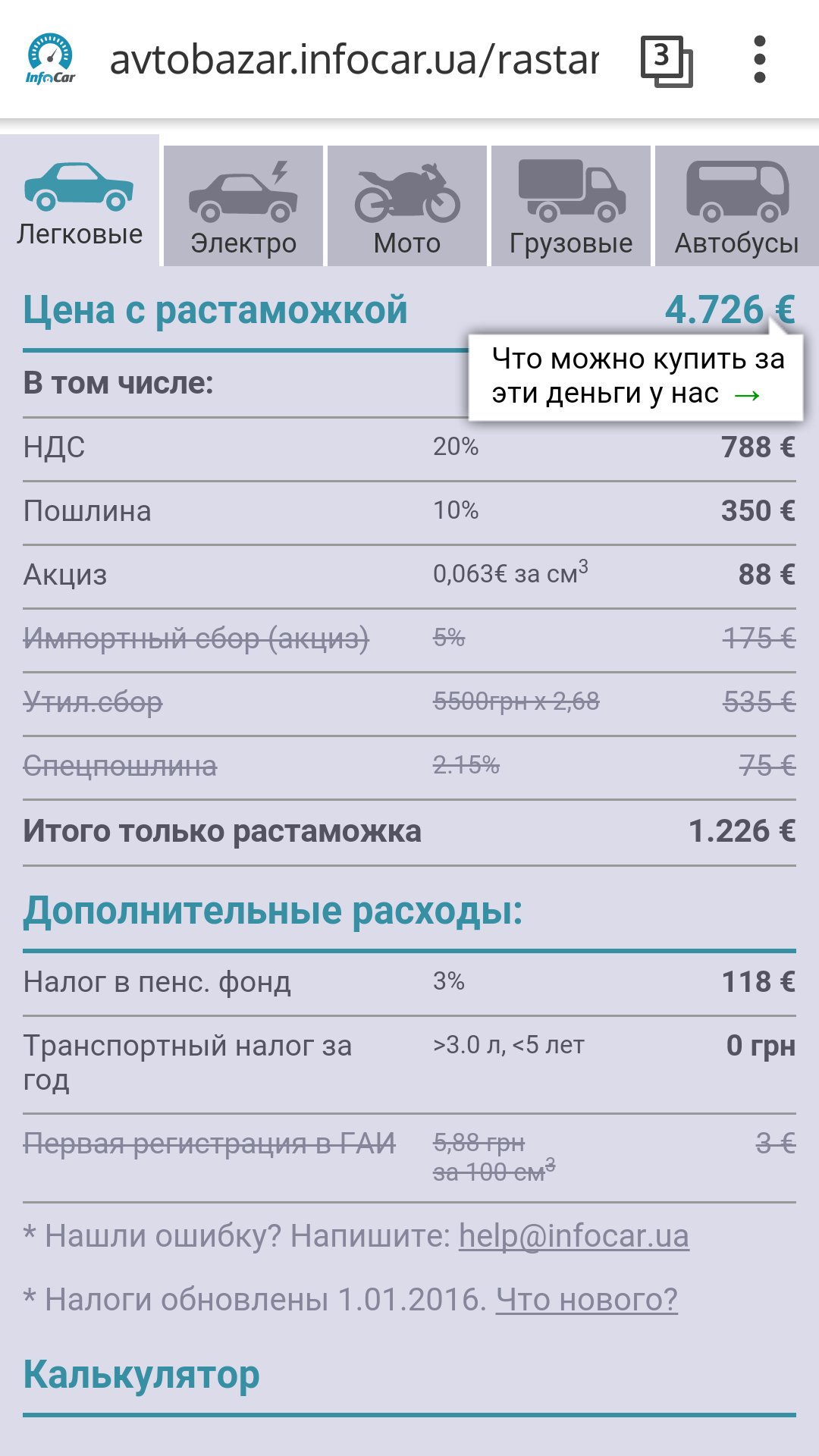Viewport: 819px width, 1456px height.
Task: Choose the Автобусы tab
Action: point(736,207)
